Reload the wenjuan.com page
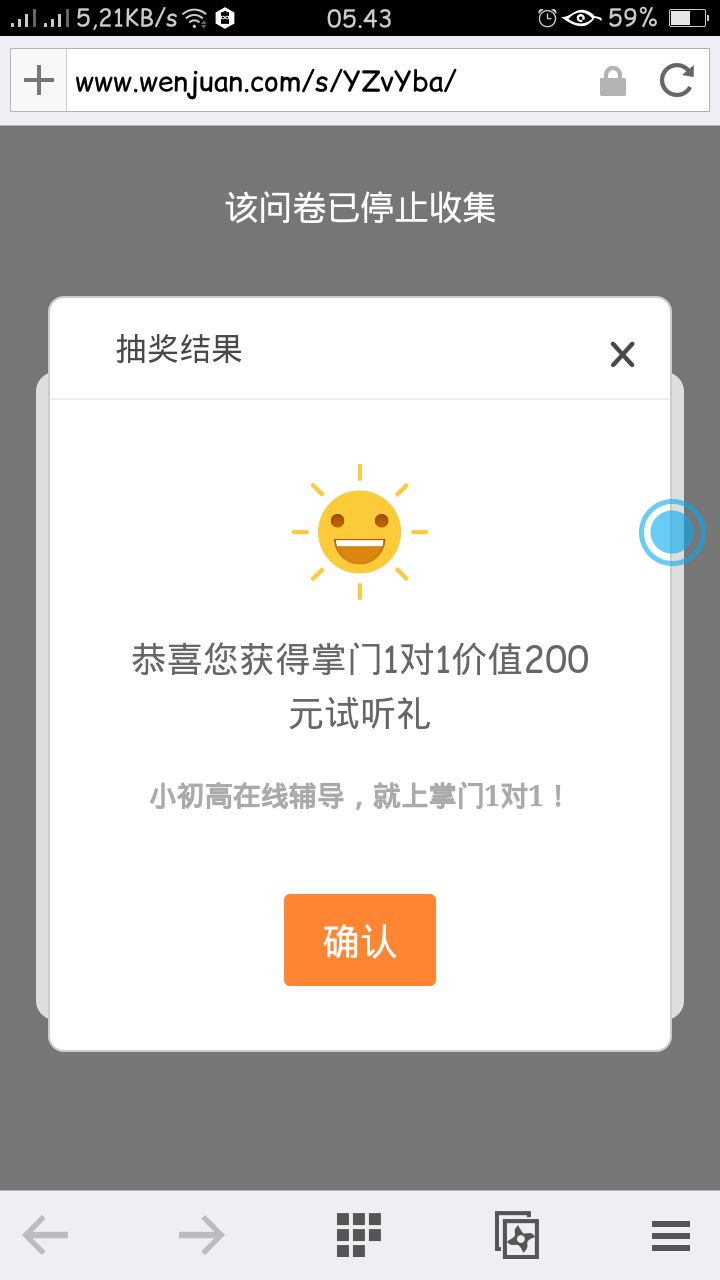This screenshot has height=1280, width=720. (677, 80)
